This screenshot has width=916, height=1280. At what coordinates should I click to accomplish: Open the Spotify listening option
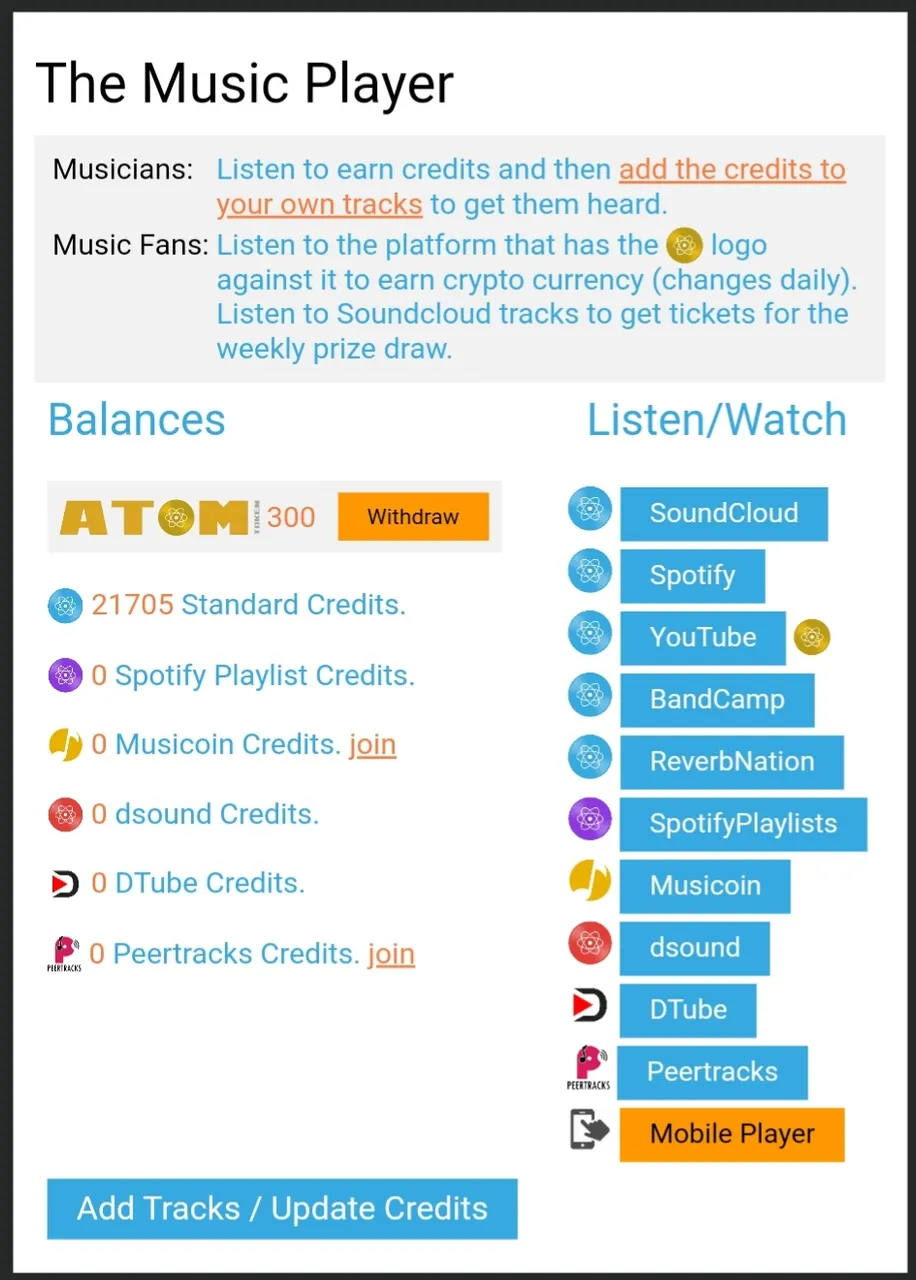692,576
